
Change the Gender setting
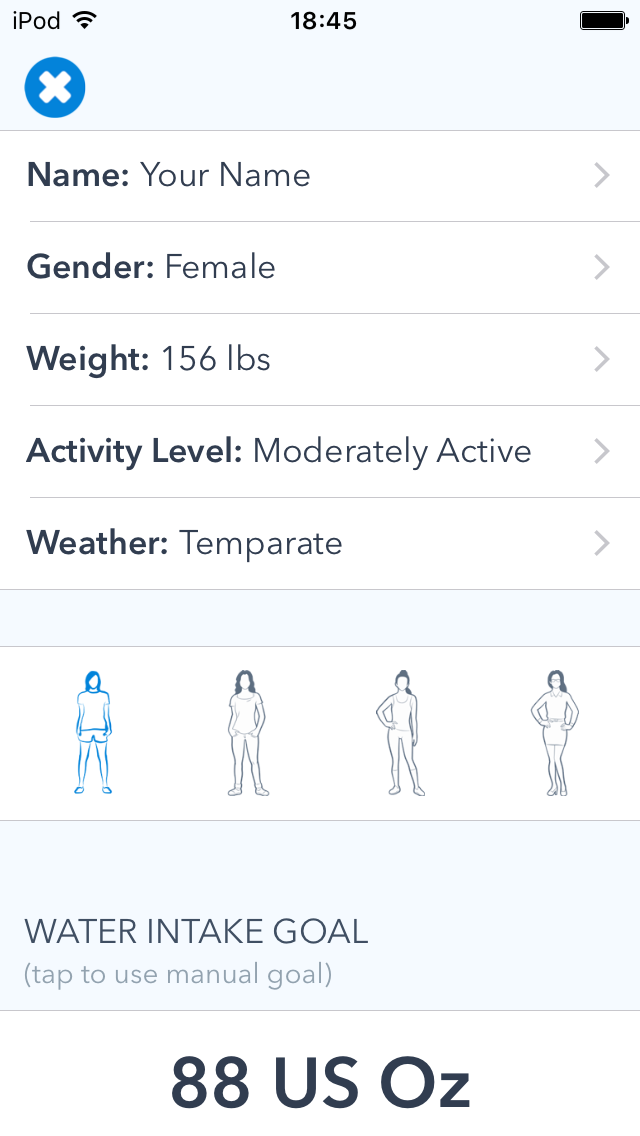pos(320,268)
